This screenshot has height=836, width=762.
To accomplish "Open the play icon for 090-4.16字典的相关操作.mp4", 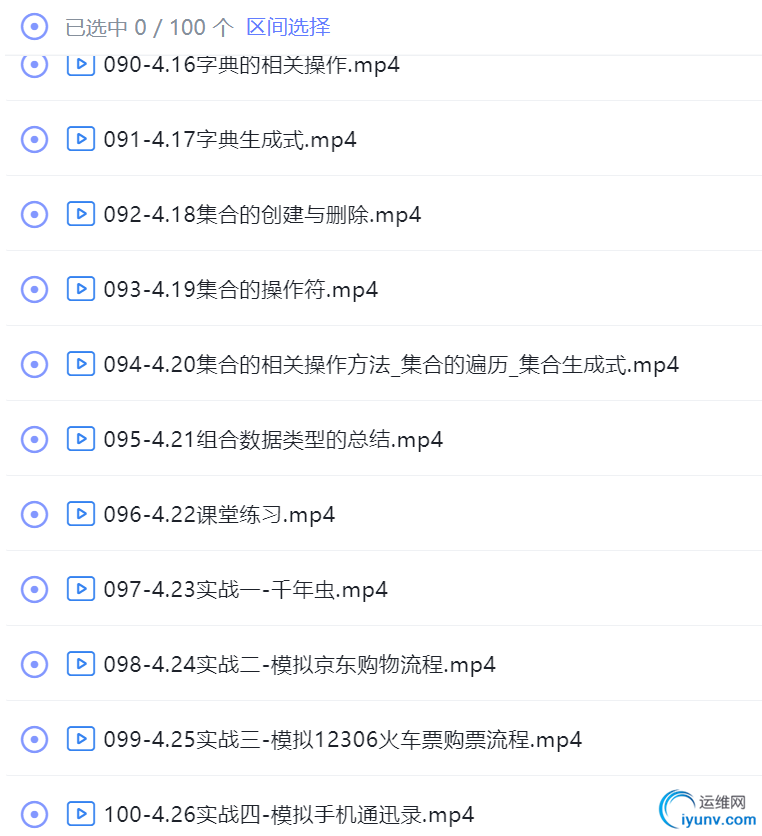I will coord(80,64).
